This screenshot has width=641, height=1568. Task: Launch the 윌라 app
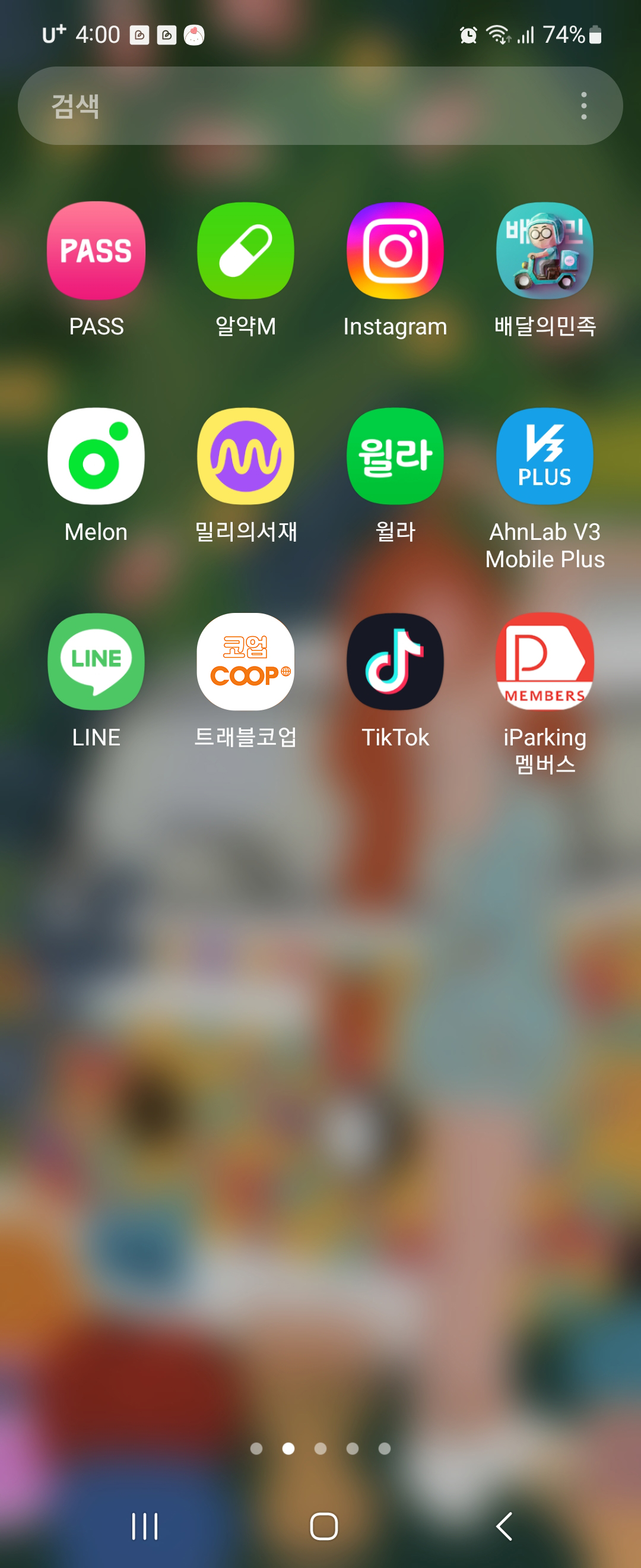coord(395,457)
